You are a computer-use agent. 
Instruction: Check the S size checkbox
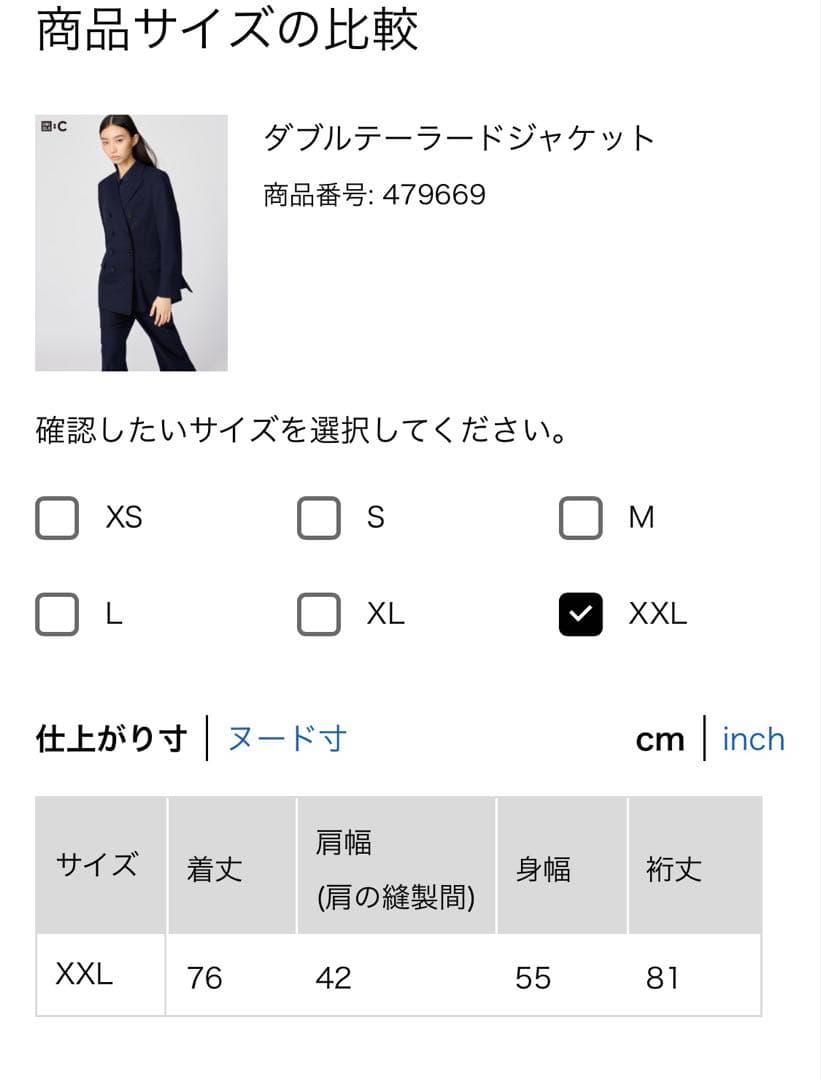tap(318, 518)
